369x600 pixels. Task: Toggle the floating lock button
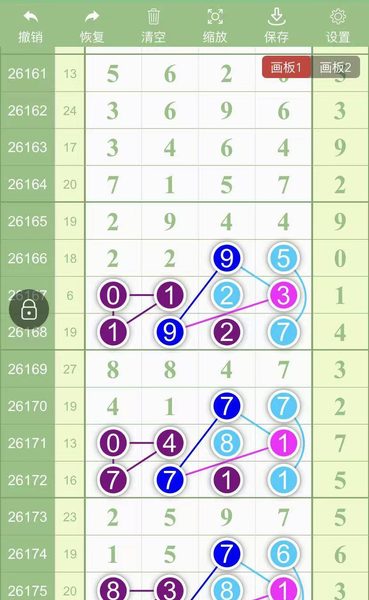click(29, 310)
